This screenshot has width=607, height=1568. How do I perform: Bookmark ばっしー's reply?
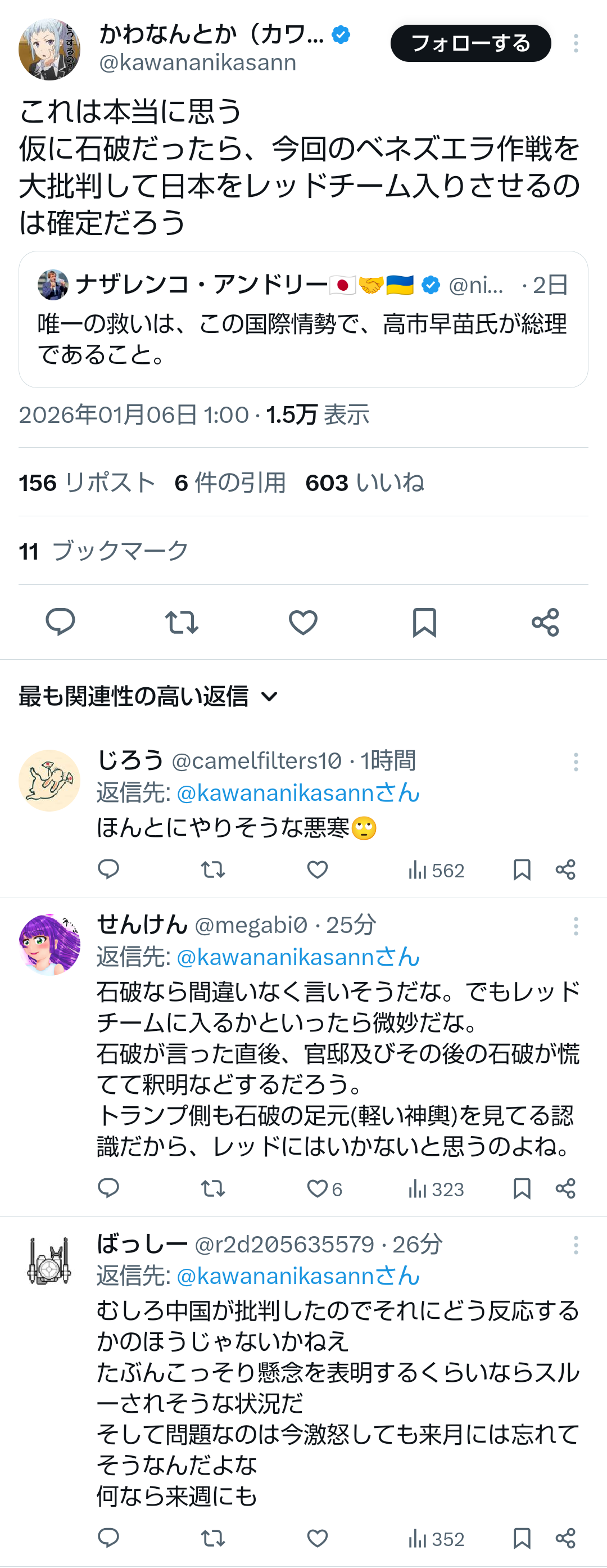coord(522,1538)
